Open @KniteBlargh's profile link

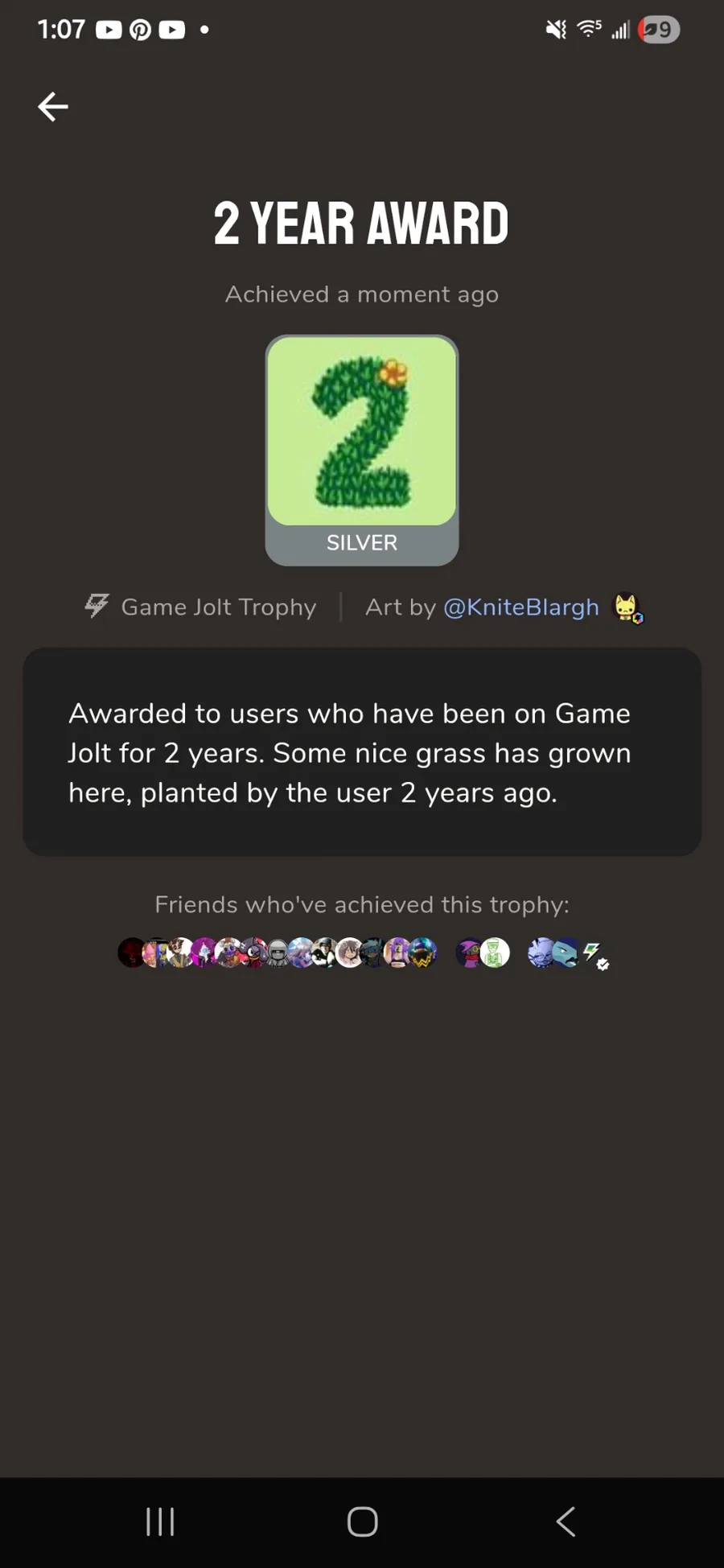tap(520, 607)
